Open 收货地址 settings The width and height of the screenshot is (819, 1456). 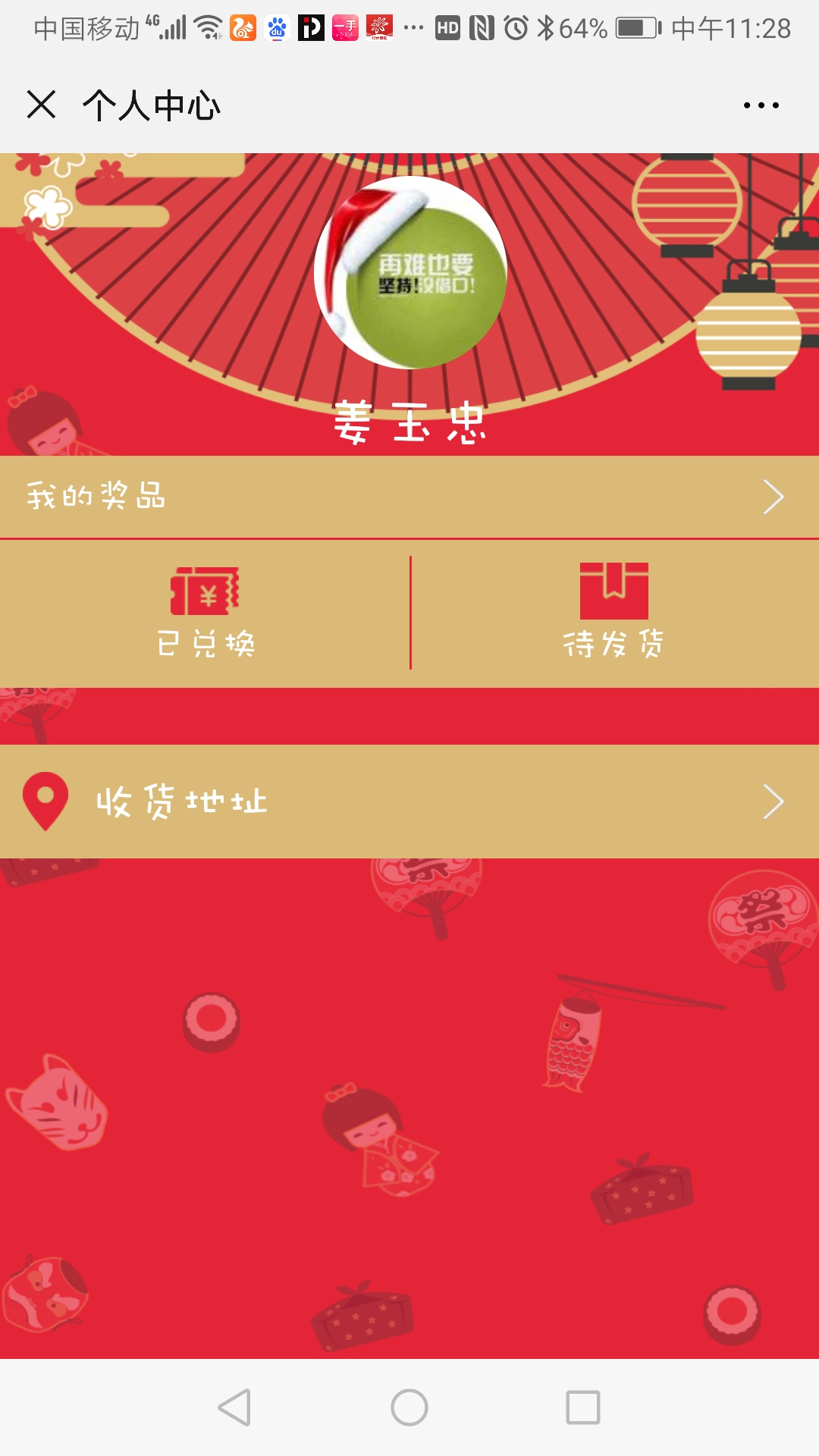[409, 802]
